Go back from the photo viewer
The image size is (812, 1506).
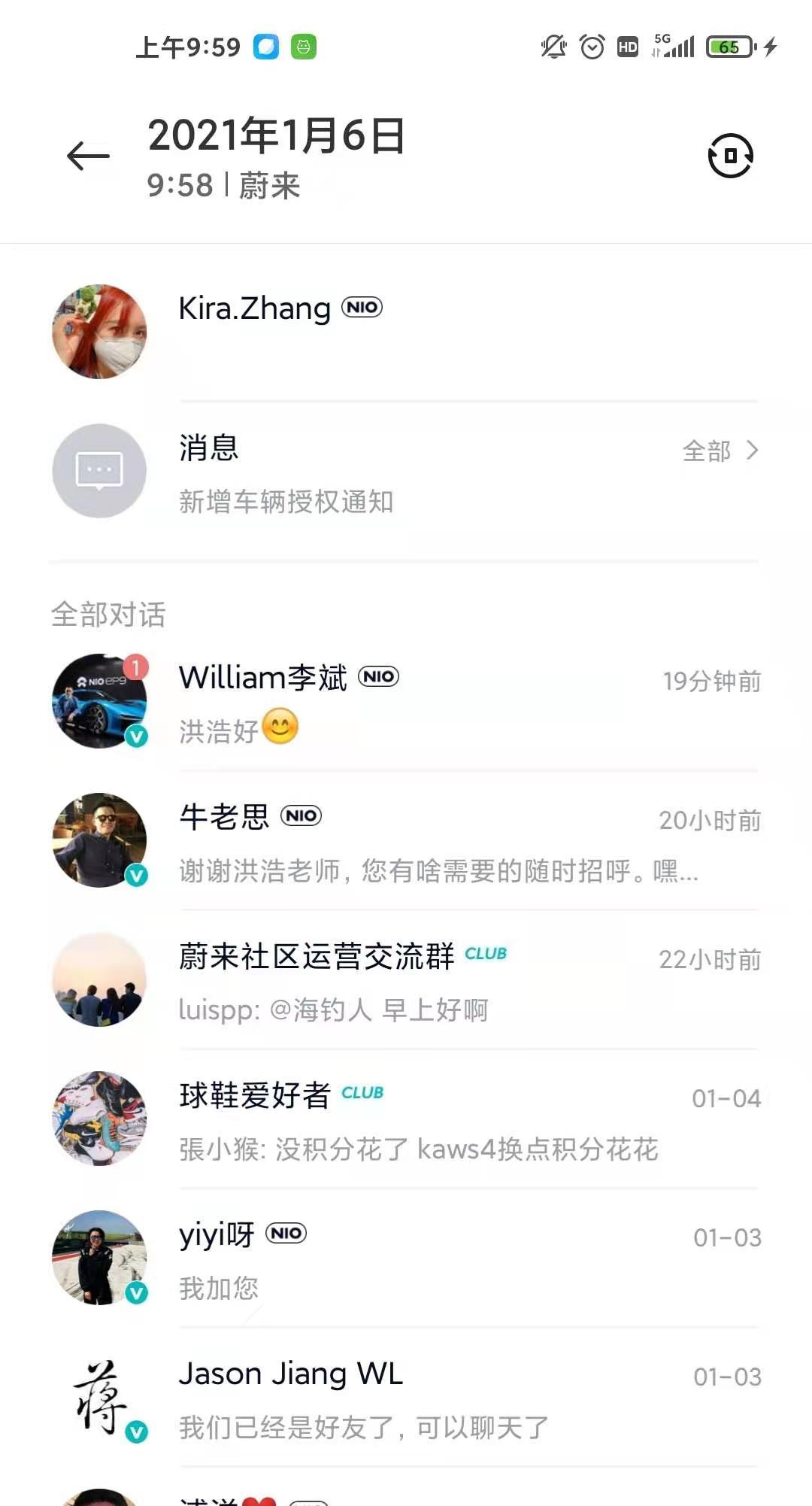pyautogui.click(x=88, y=156)
